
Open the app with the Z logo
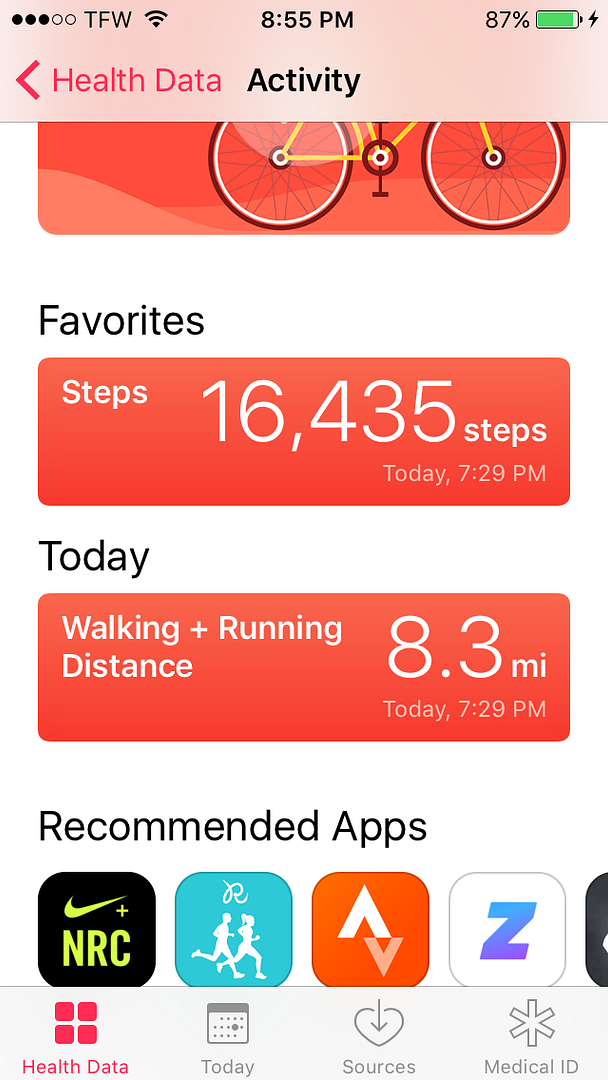coord(507,929)
